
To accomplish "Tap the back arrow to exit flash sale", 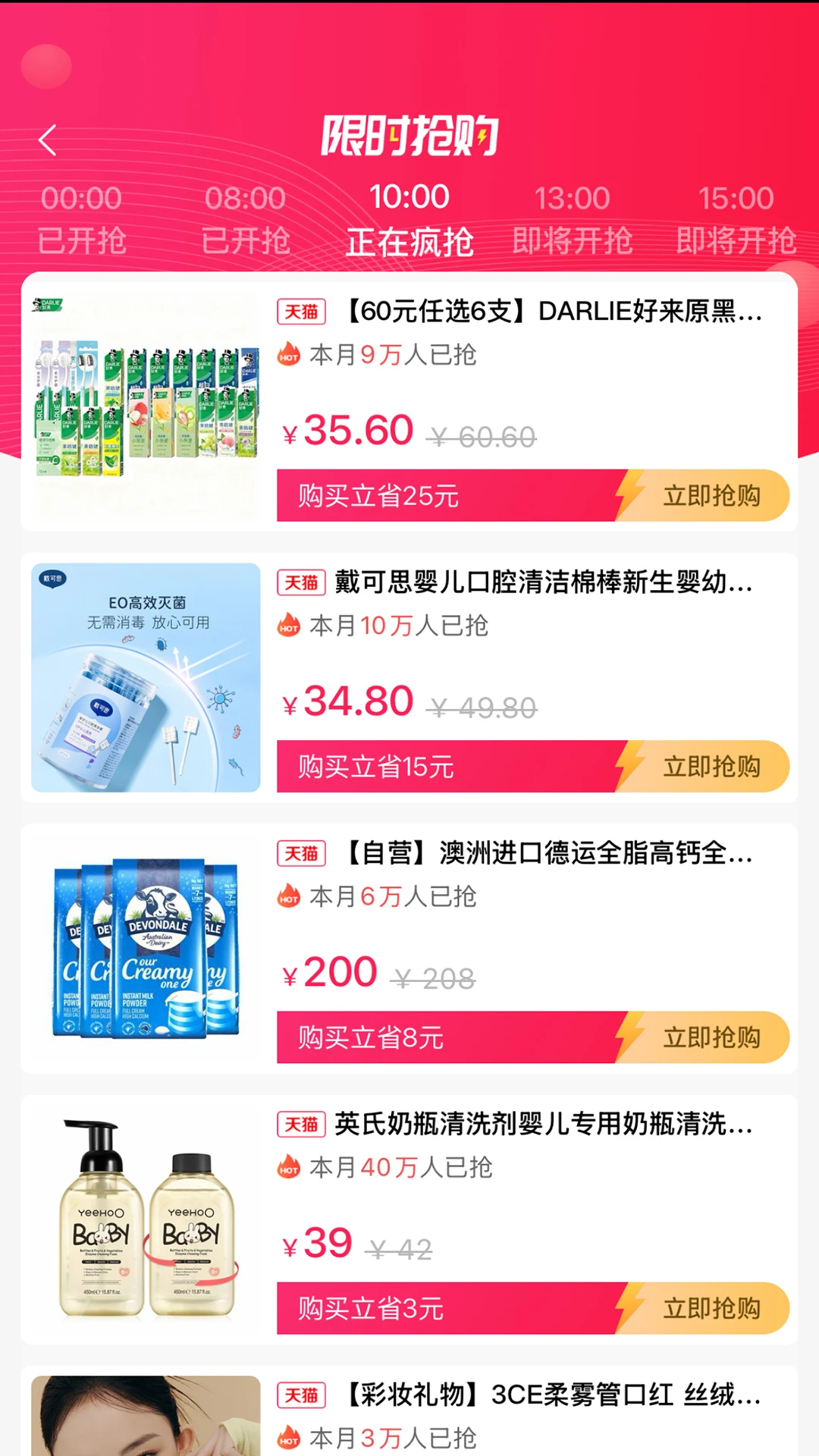I will [x=48, y=138].
